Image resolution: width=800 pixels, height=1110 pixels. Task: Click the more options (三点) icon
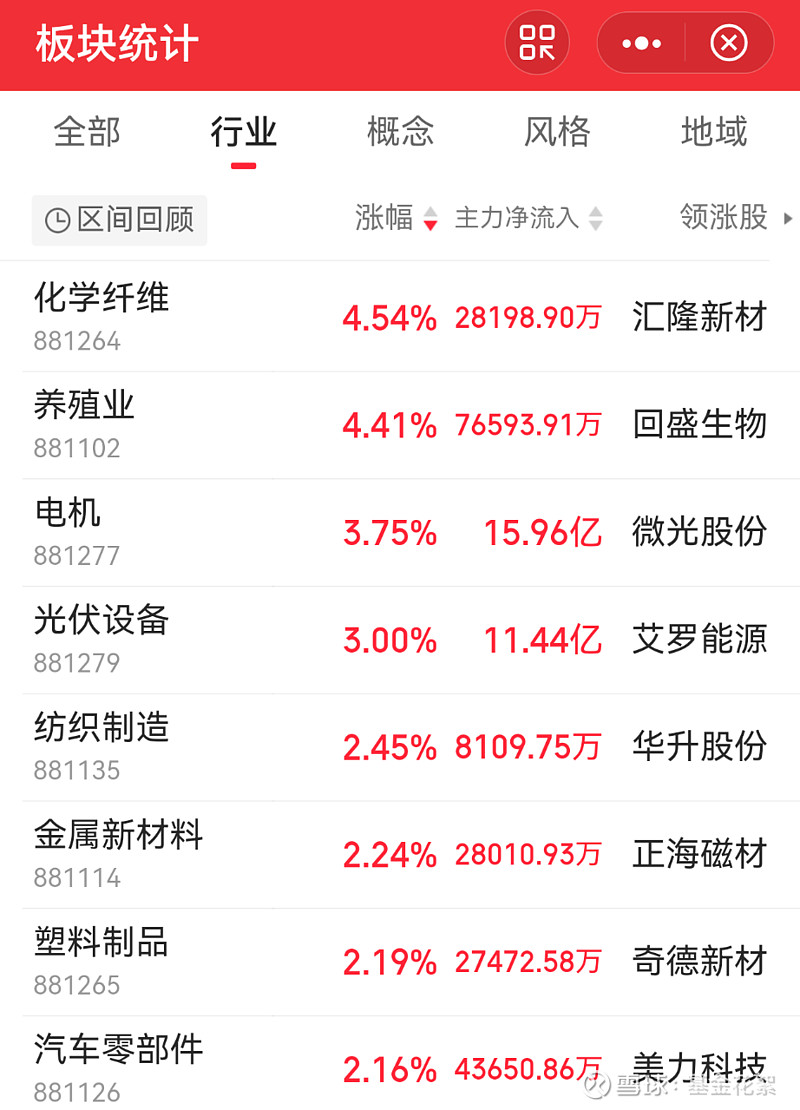[x=642, y=43]
